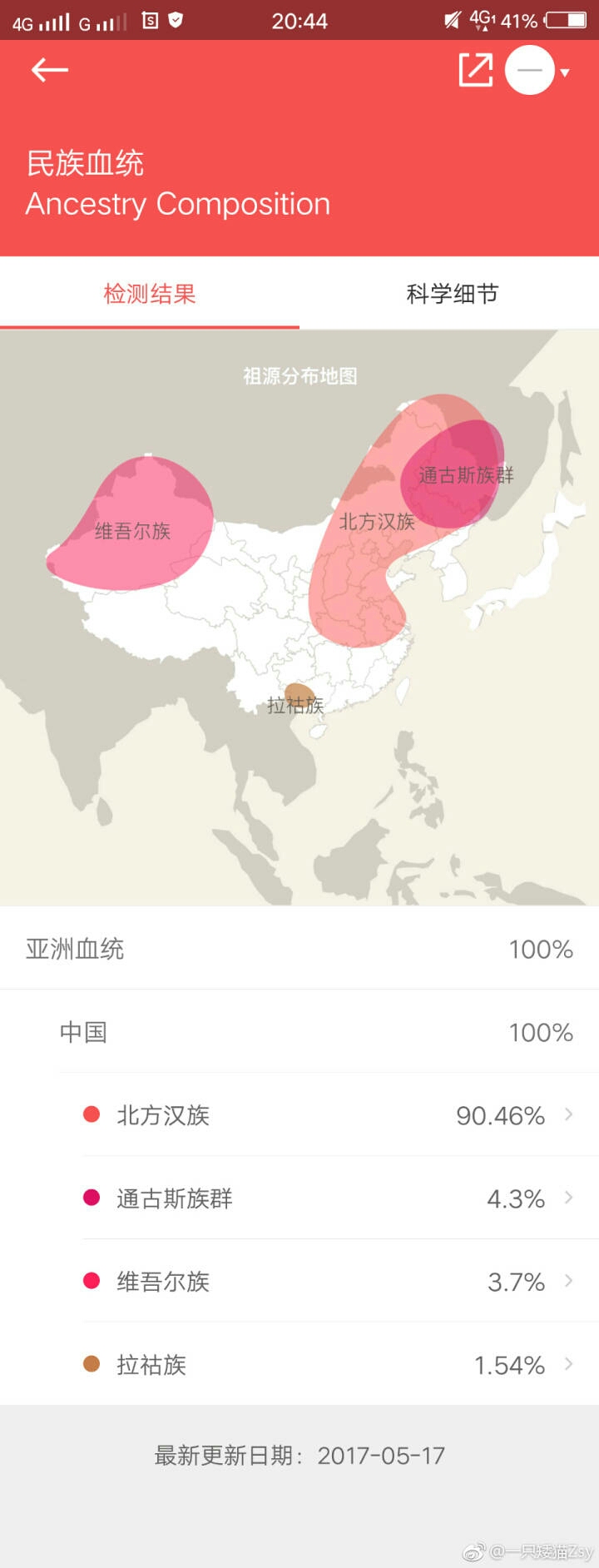Select the 检测结果 tab
The image size is (599, 1568).
click(x=150, y=294)
